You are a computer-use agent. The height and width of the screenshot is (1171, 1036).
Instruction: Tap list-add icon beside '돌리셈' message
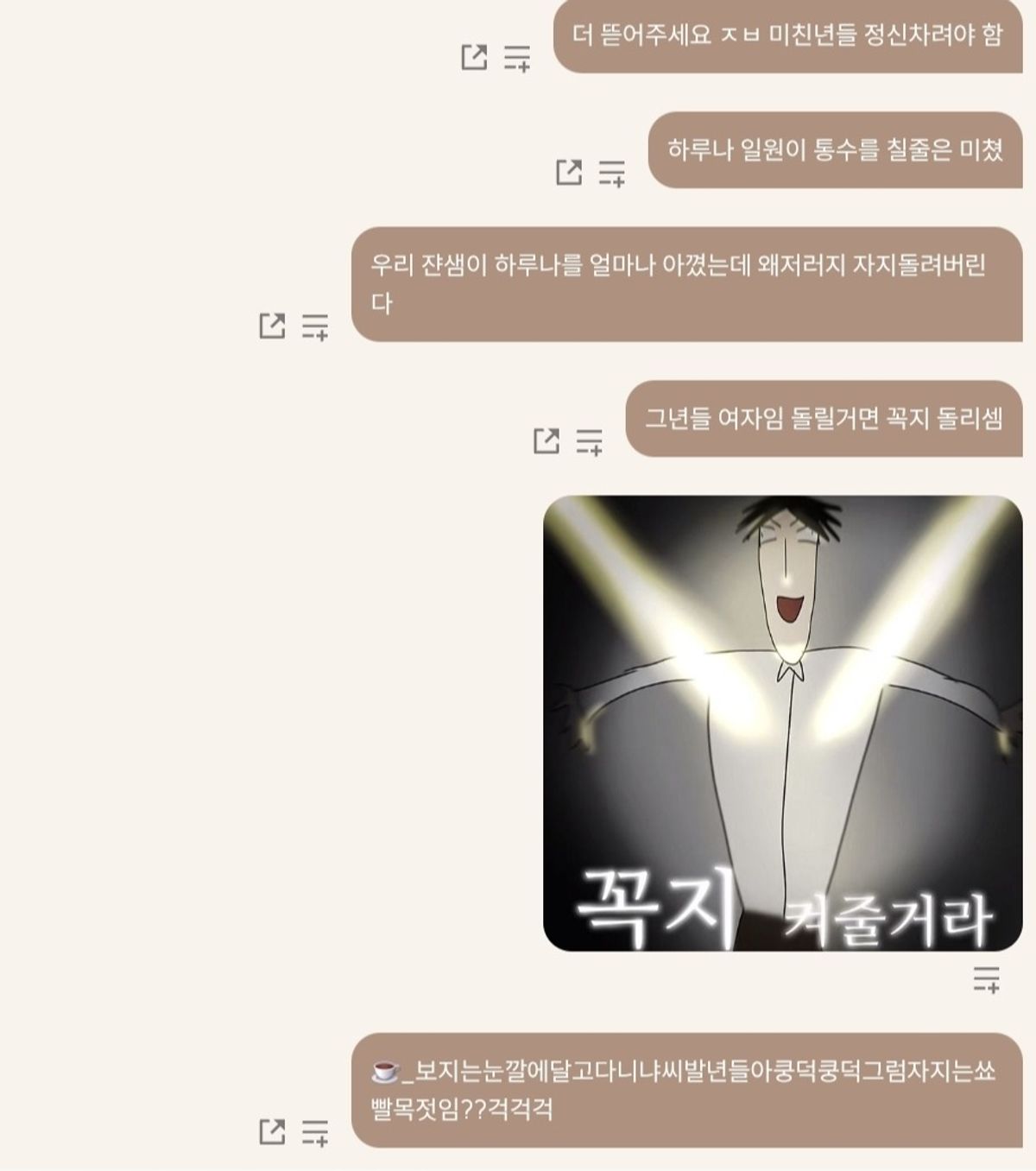tap(590, 441)
